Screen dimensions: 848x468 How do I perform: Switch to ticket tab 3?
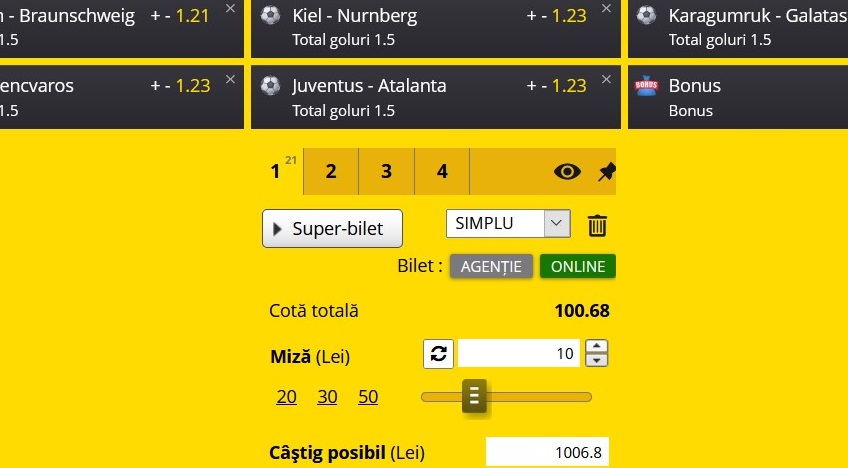click(386, 171)
